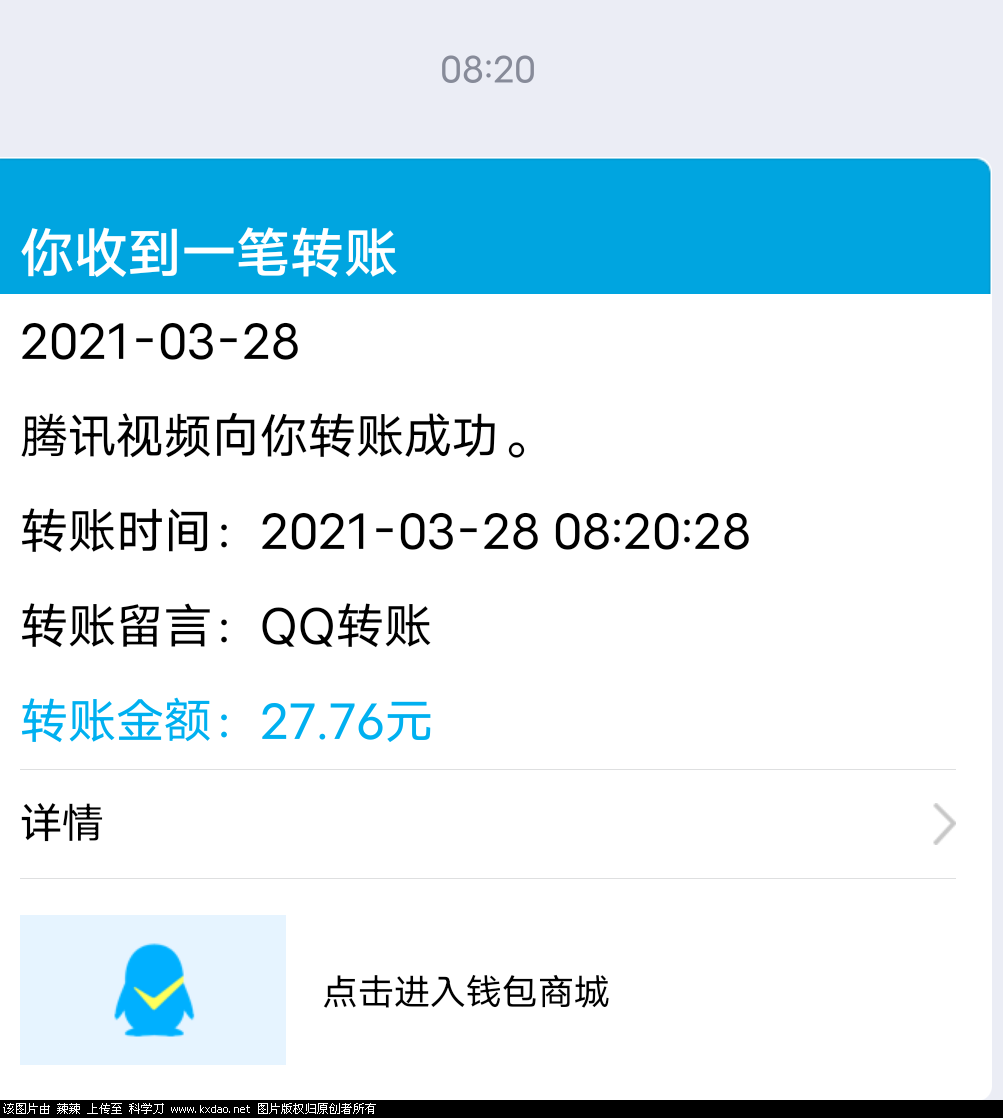Click the 腾讯视频向你转账成功 message
Image resolution: width=1003 pixels, height=1118 pixels.
click(x=280, y=438)
